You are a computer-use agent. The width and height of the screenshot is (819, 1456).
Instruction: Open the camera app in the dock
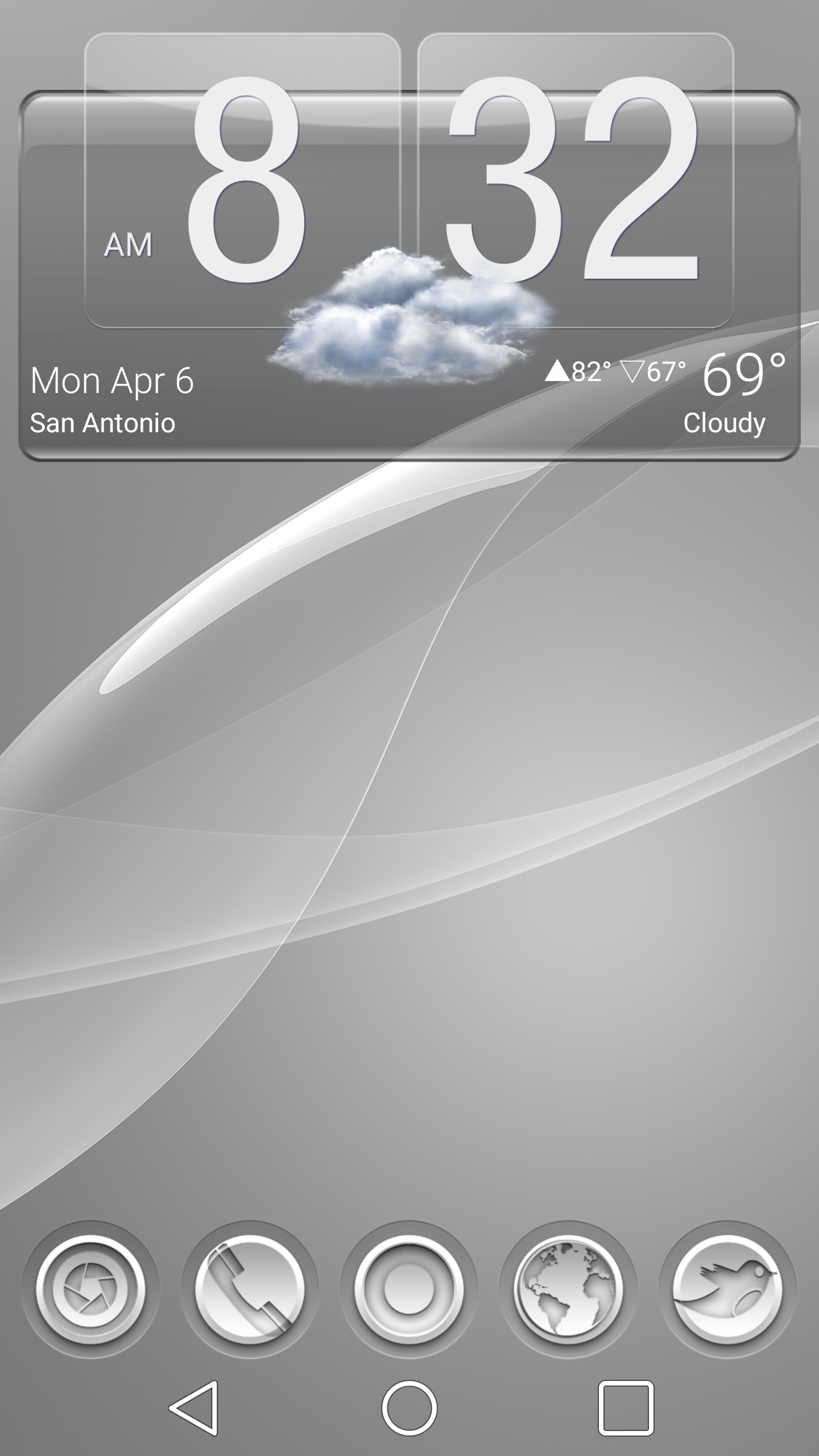(90, 1290)
